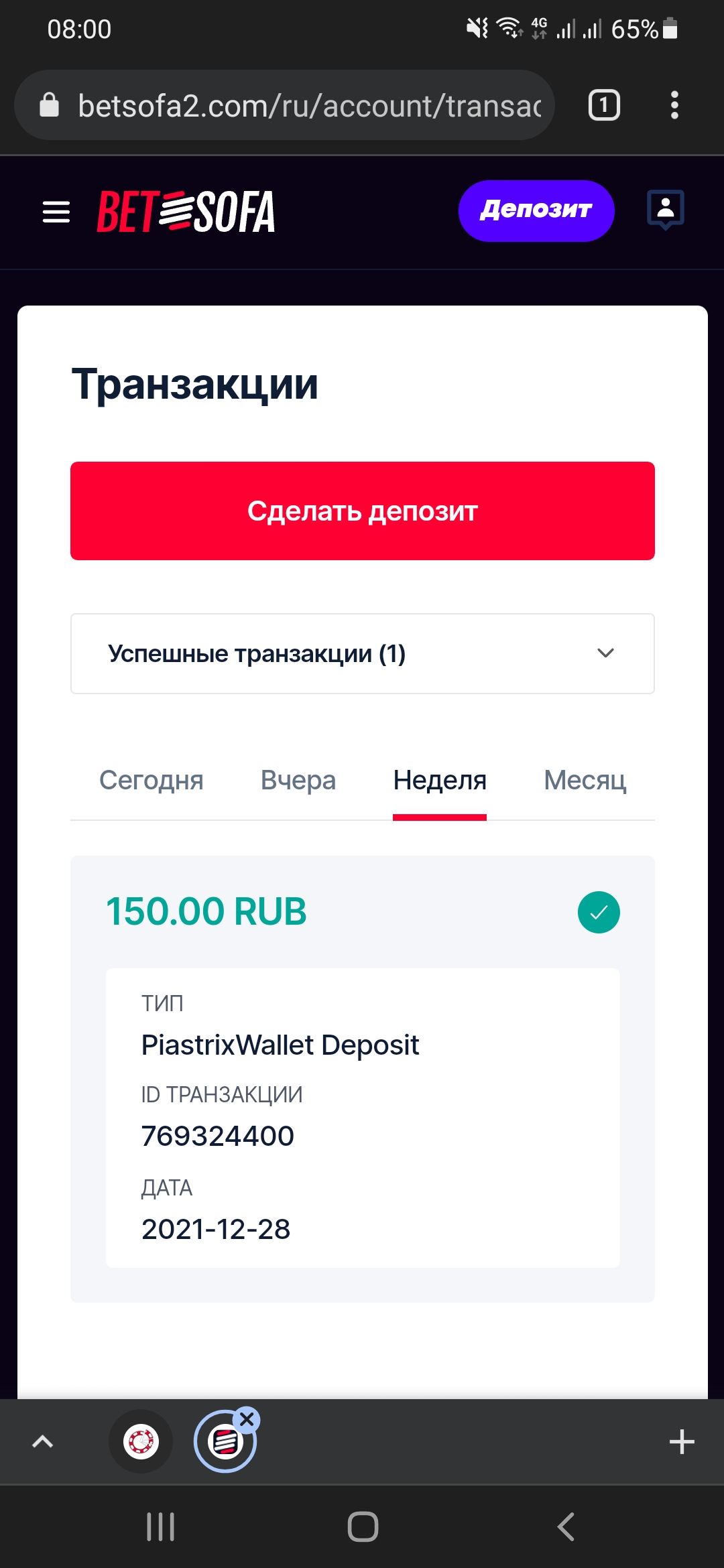The image size is (724, 1568).
Task: Open the account profile icon
Action: point(665,209)
